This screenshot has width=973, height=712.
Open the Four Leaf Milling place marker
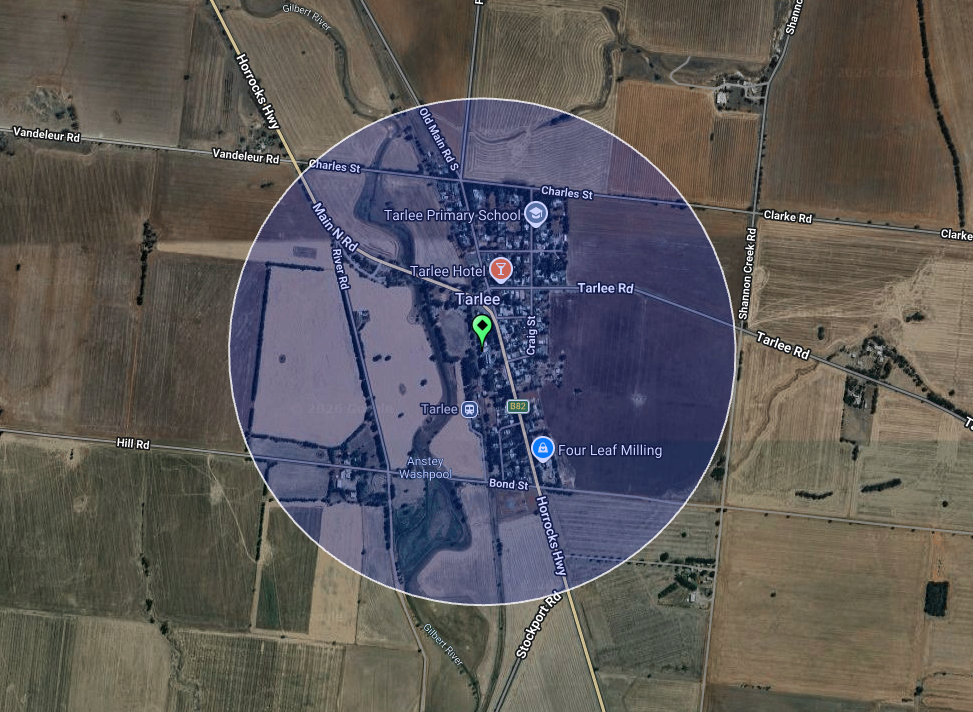pos(543,449)
